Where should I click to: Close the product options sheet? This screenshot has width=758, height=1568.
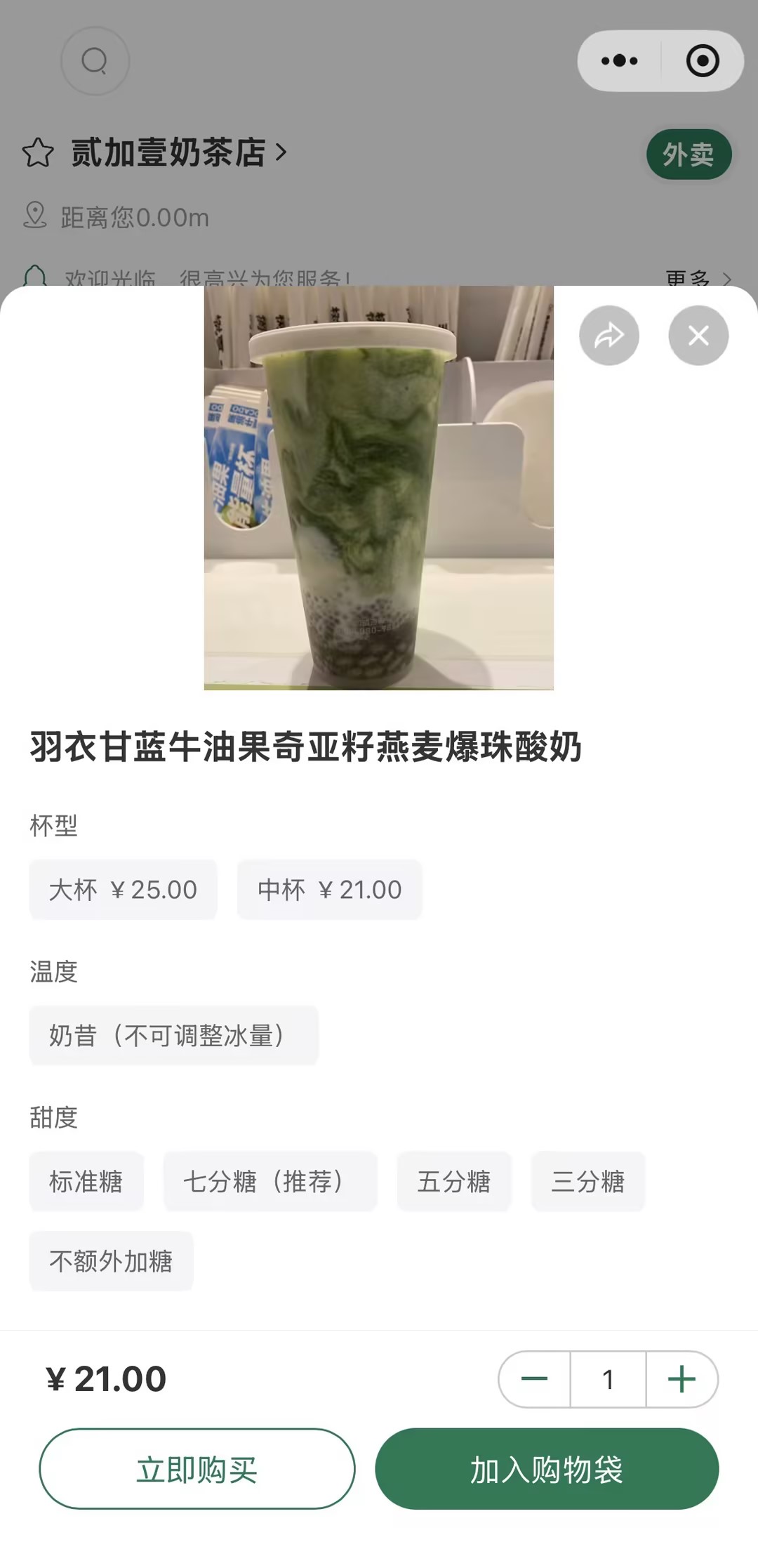698,336
